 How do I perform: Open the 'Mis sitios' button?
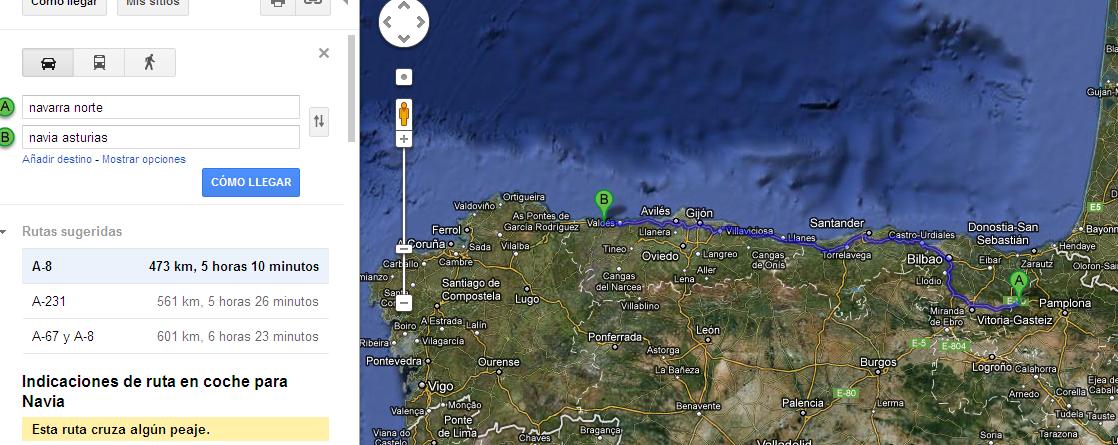tap(153, 4)
